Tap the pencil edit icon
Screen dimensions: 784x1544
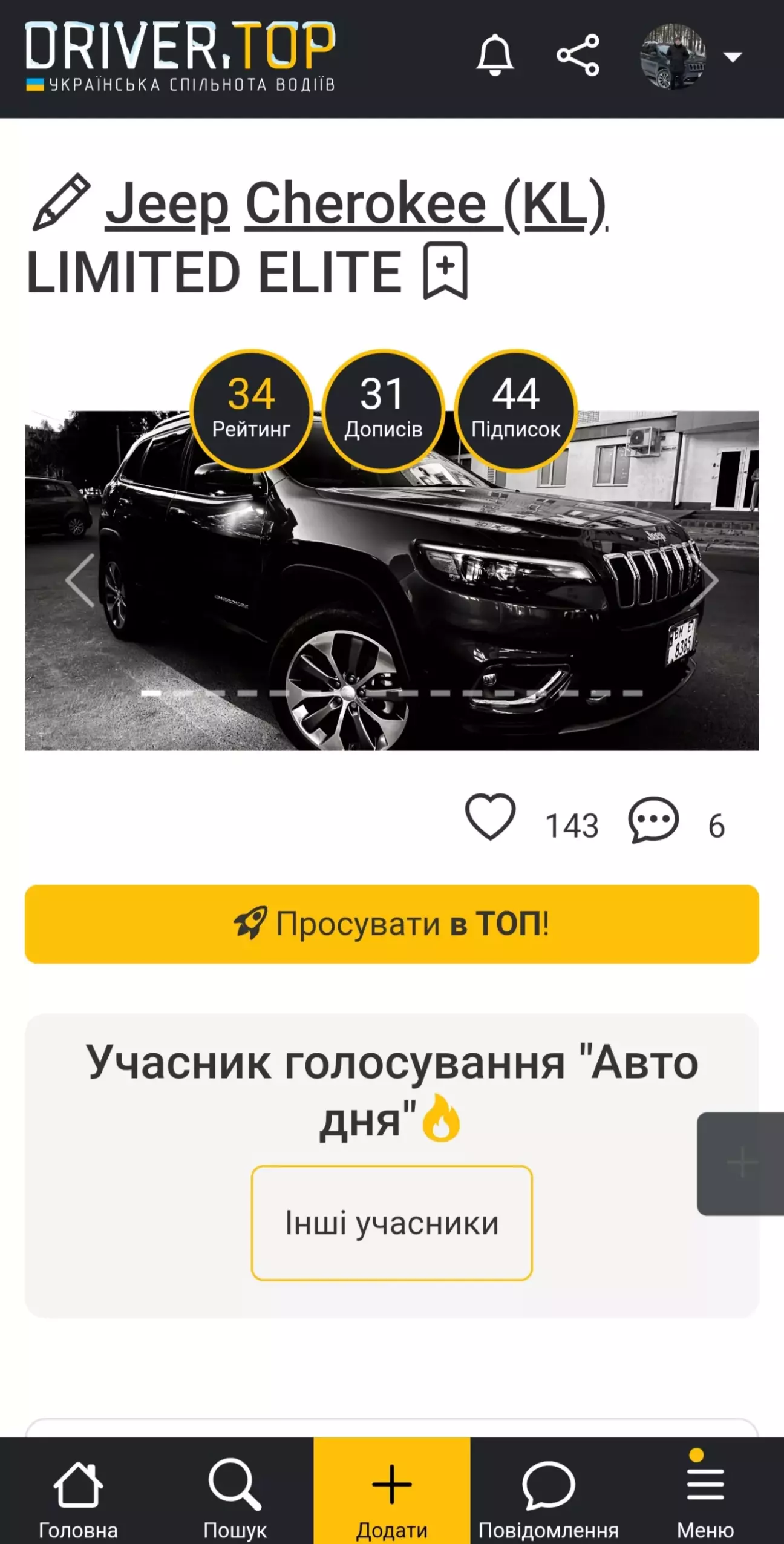point(61,203)
